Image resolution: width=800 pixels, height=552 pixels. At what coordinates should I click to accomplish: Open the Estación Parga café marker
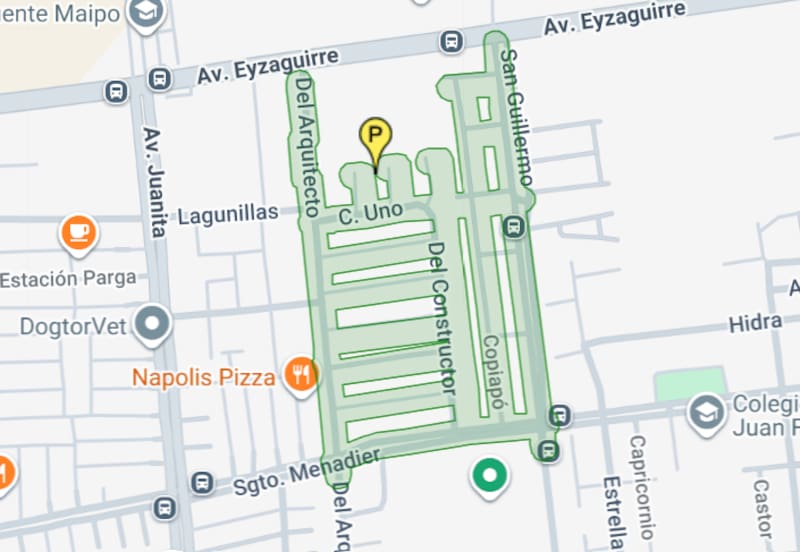79,234
